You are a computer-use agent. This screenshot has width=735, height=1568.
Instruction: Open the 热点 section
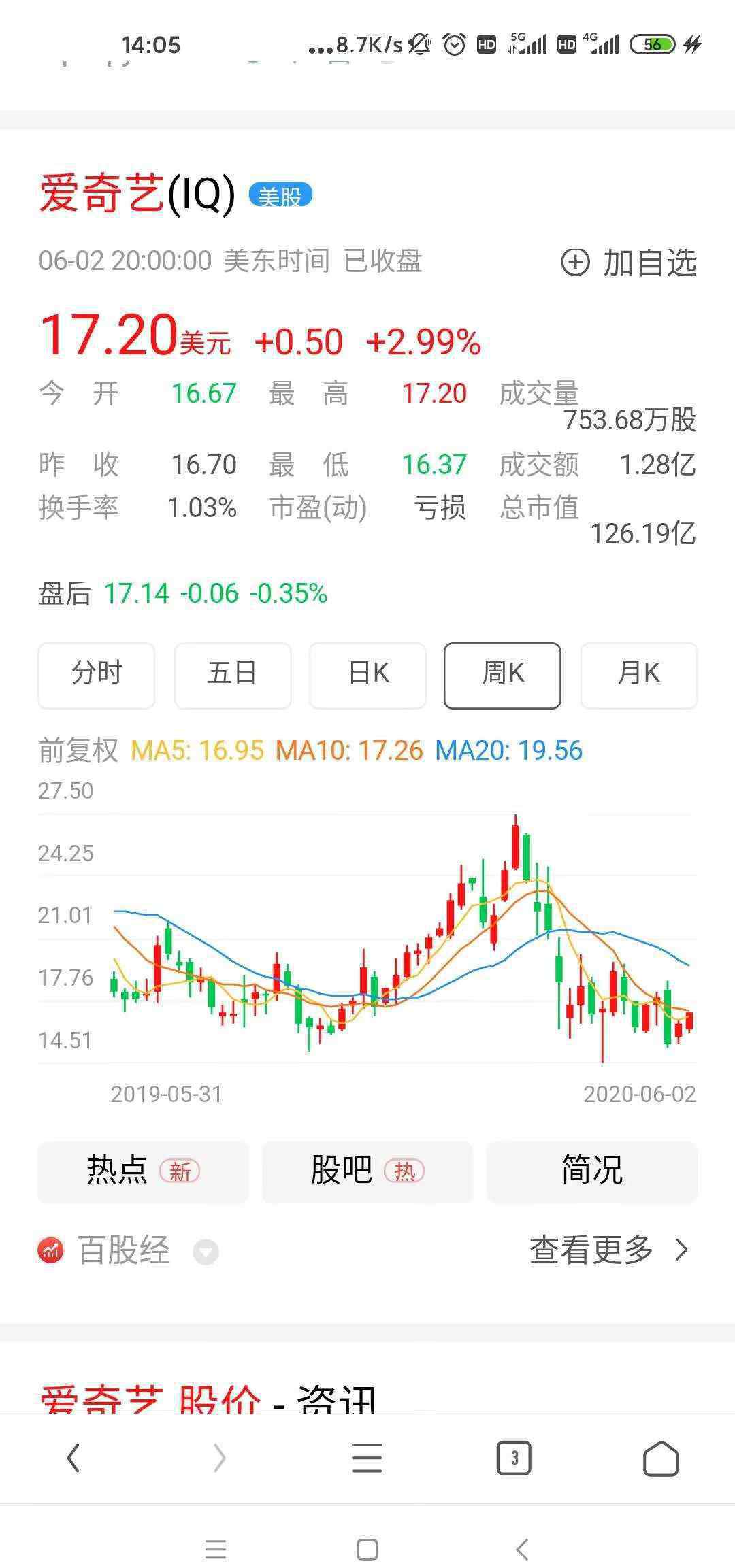(x=143, y=1171)
